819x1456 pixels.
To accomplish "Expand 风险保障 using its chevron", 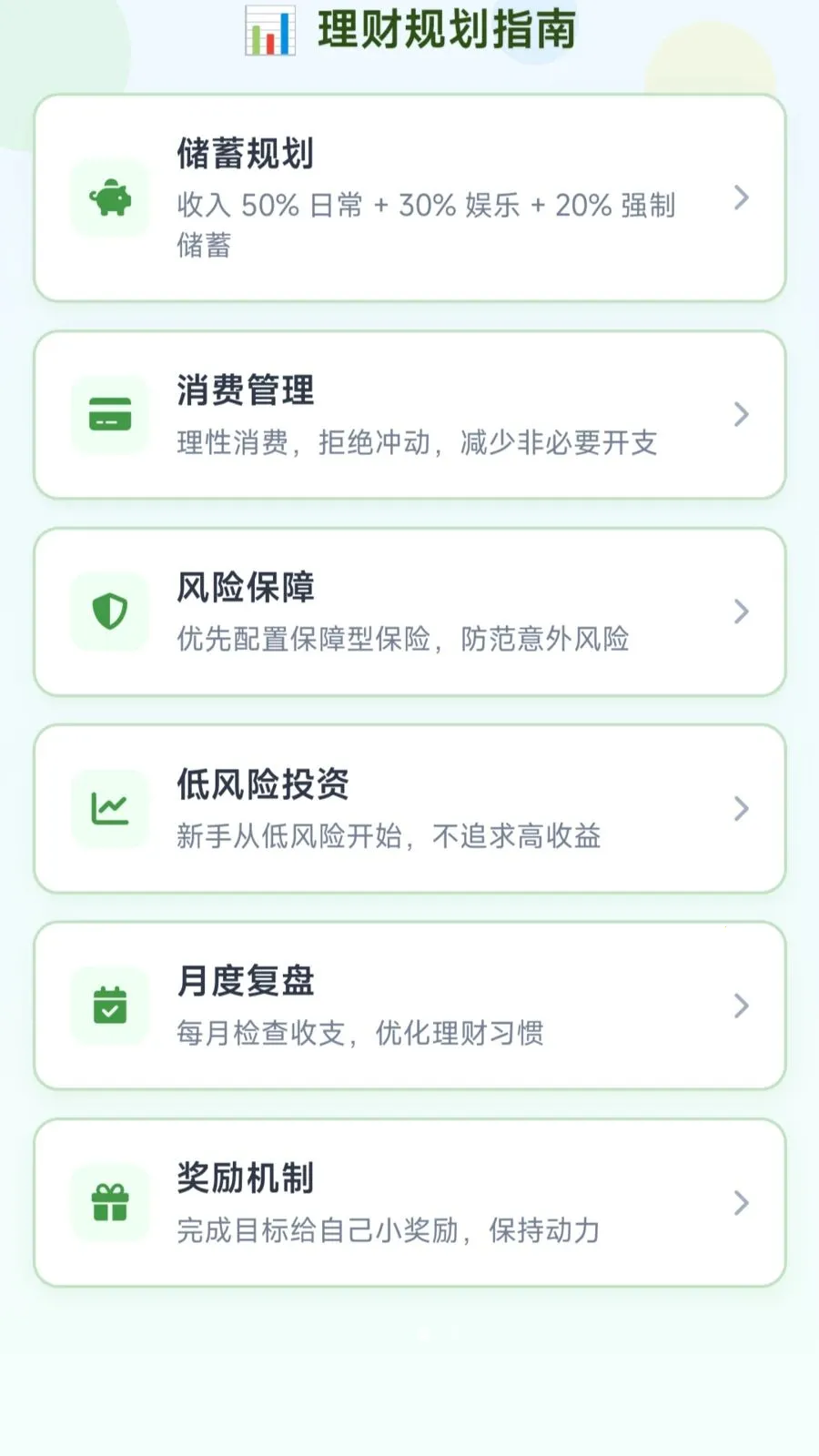I will (739, 612).
